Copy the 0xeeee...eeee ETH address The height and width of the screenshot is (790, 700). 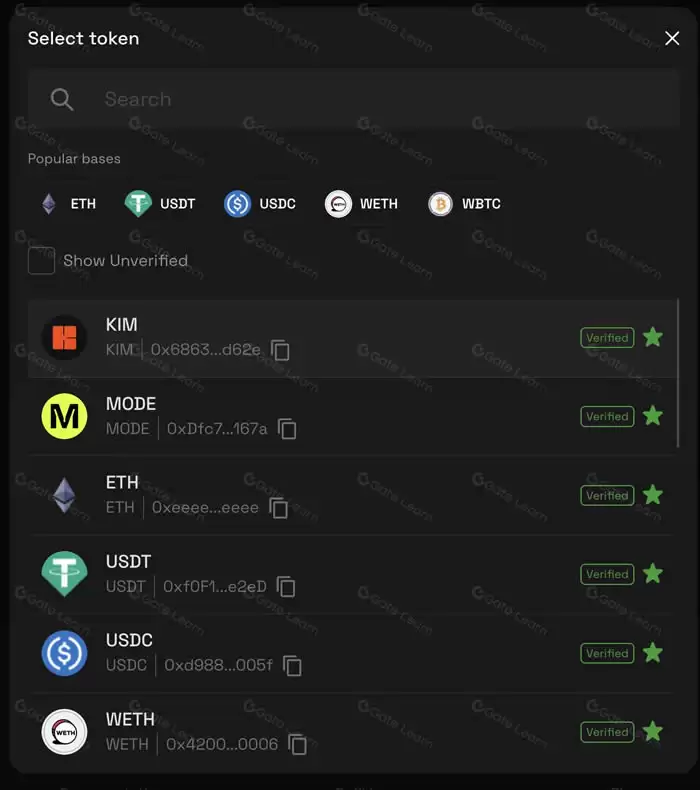point(279,508)
